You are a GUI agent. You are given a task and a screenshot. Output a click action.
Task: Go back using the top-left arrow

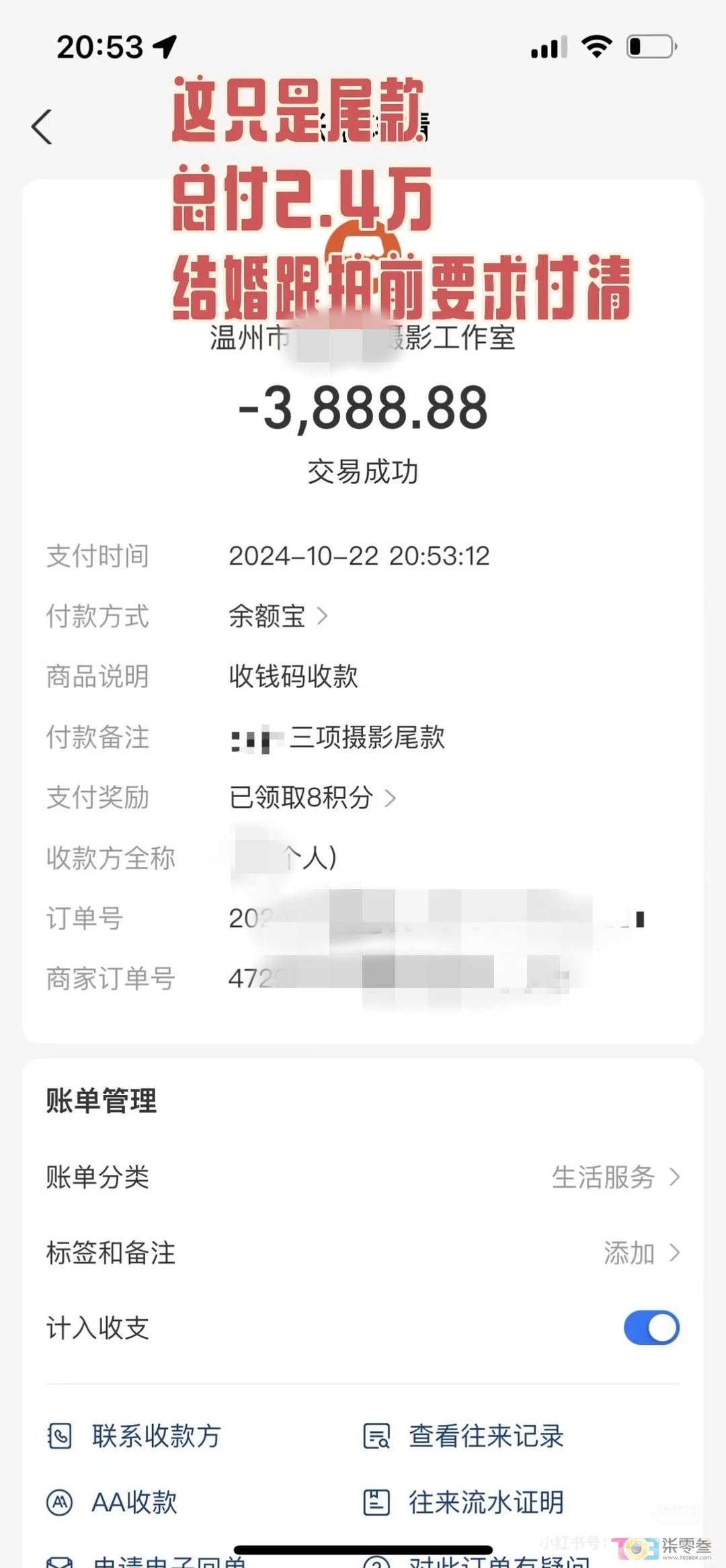tap(42, 126)
